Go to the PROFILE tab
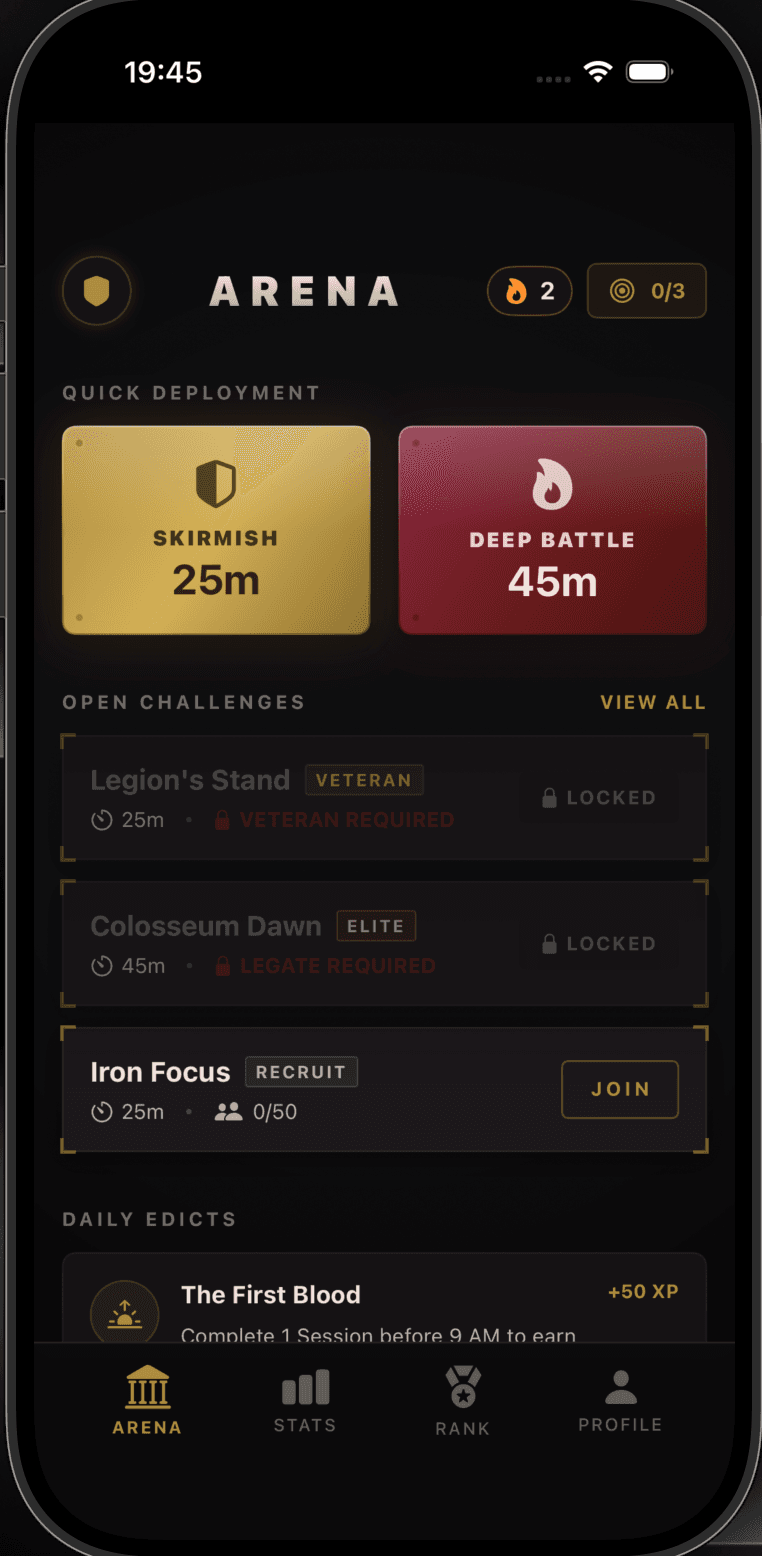 tap(620, 1399)
